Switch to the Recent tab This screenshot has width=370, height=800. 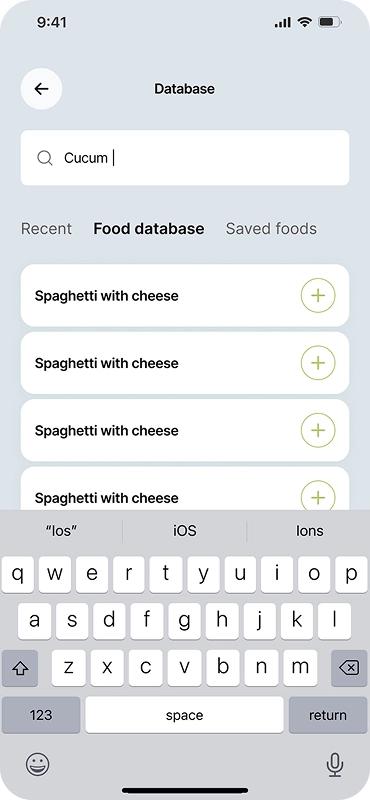coord(46,229)
